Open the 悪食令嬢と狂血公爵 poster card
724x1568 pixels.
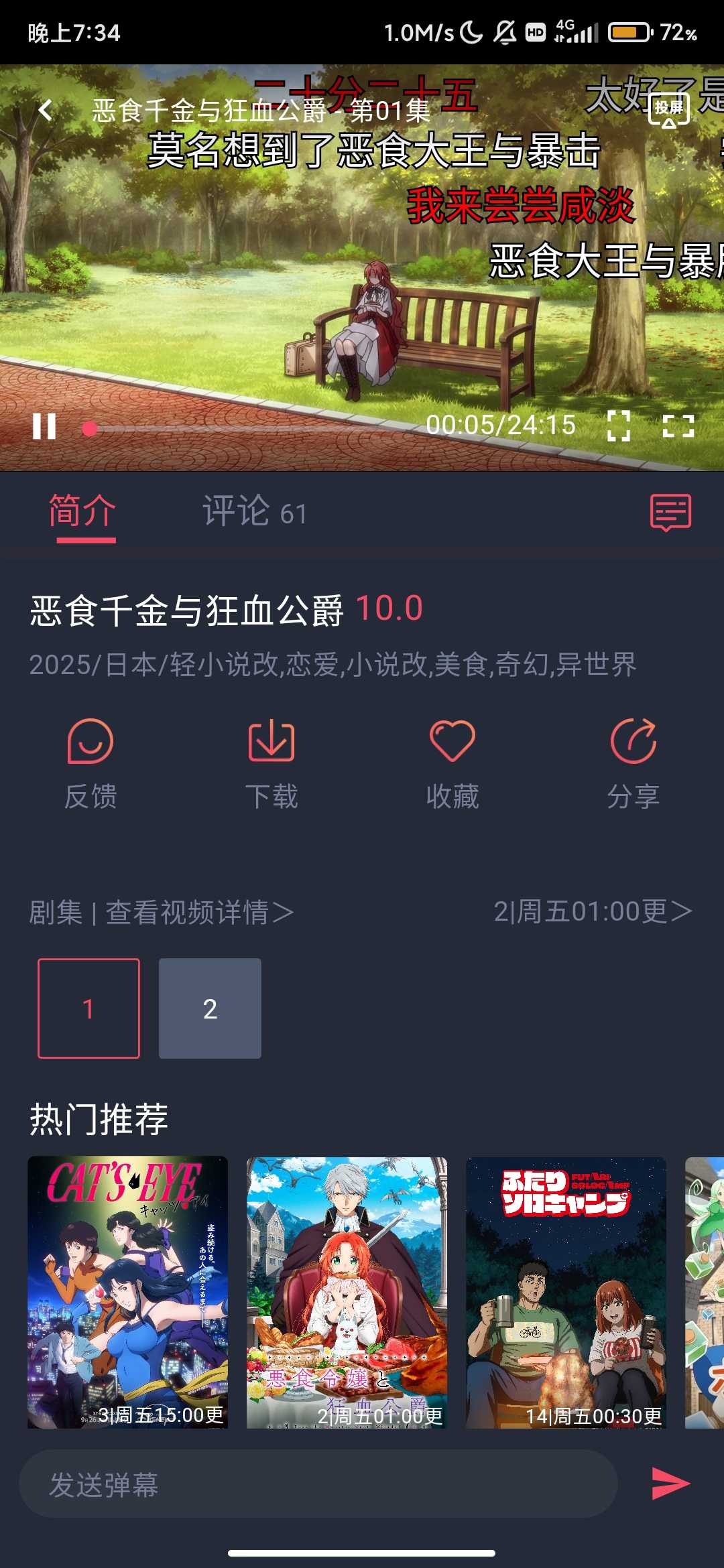(347, 1292)
